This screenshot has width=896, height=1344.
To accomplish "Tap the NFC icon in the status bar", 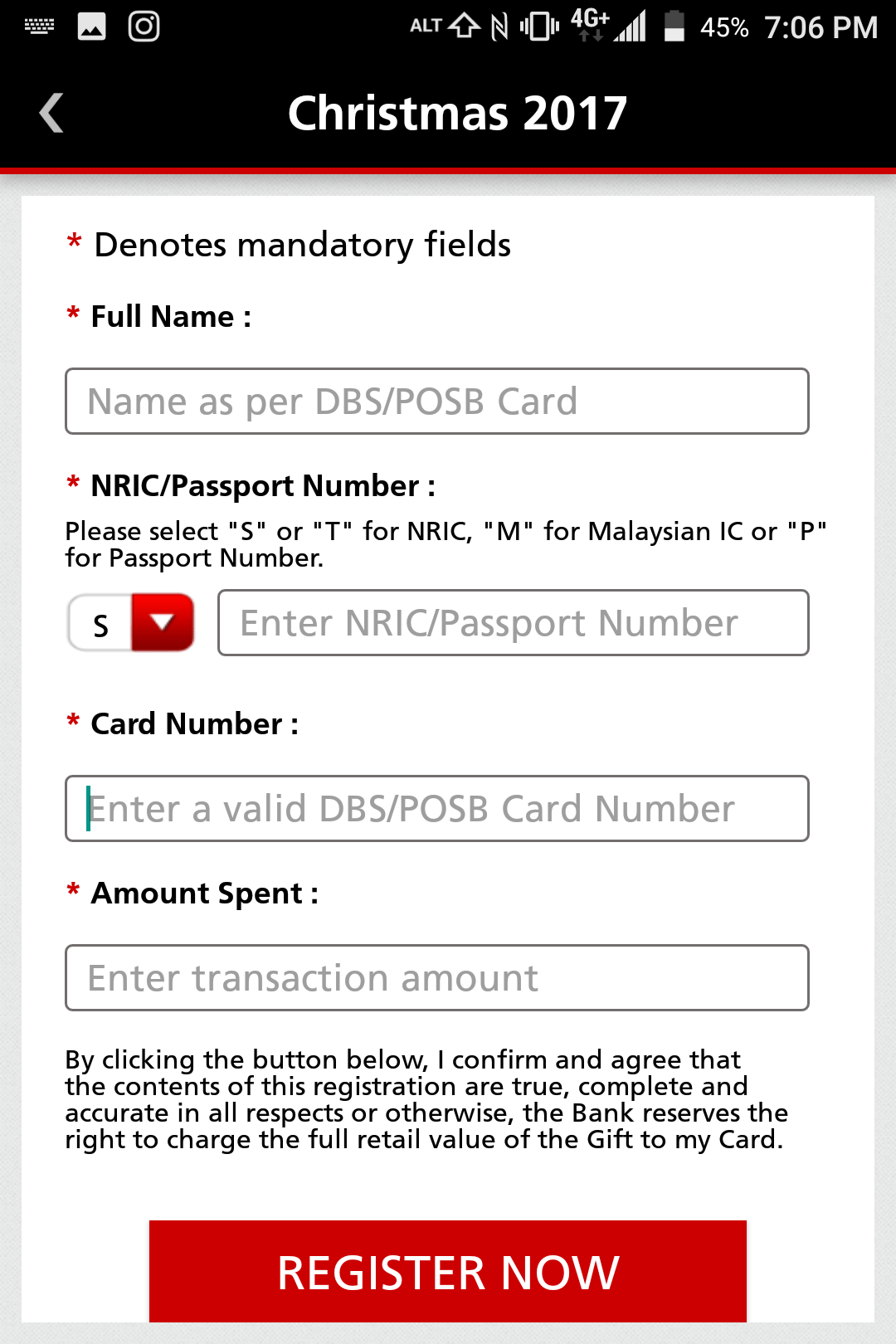I will click(x=498, y=27).
